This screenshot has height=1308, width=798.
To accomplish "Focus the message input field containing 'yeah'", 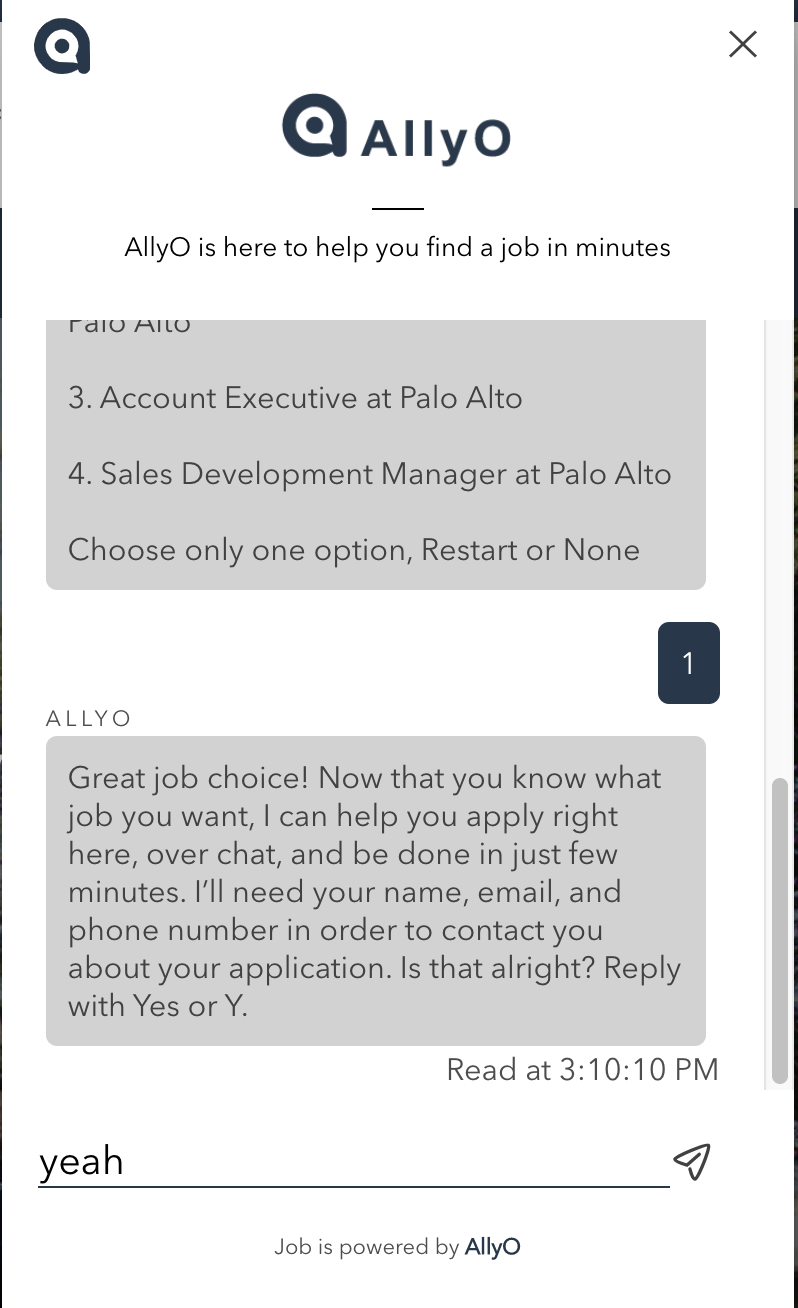I will (x=354, y=1162).
